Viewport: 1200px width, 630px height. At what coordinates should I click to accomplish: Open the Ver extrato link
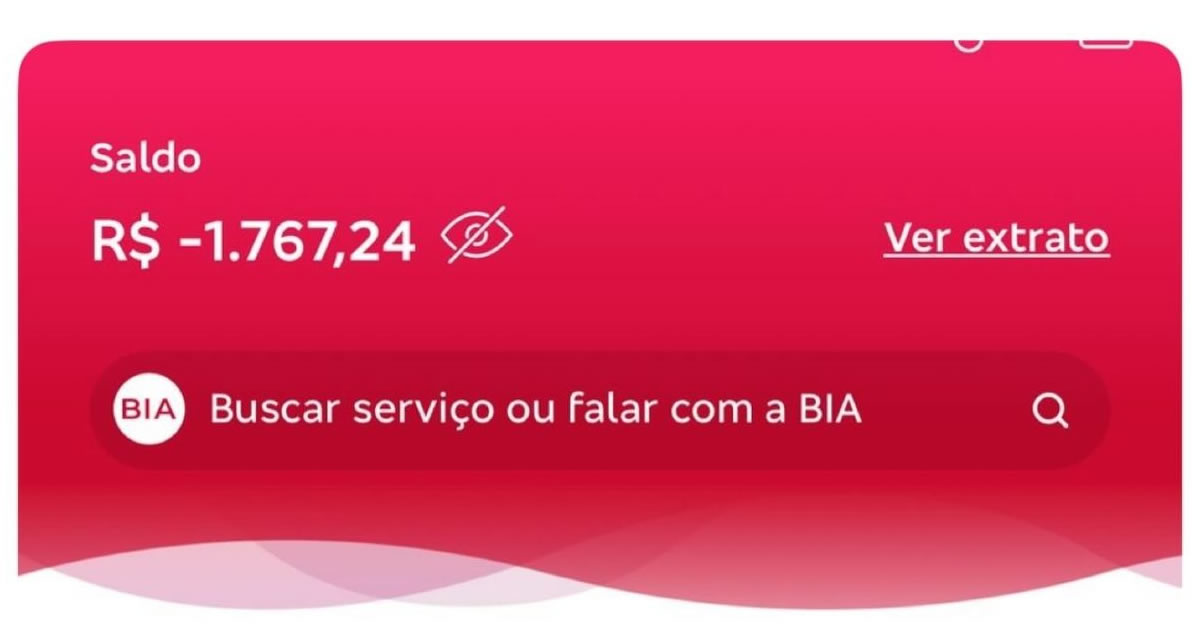coord(996,238)
